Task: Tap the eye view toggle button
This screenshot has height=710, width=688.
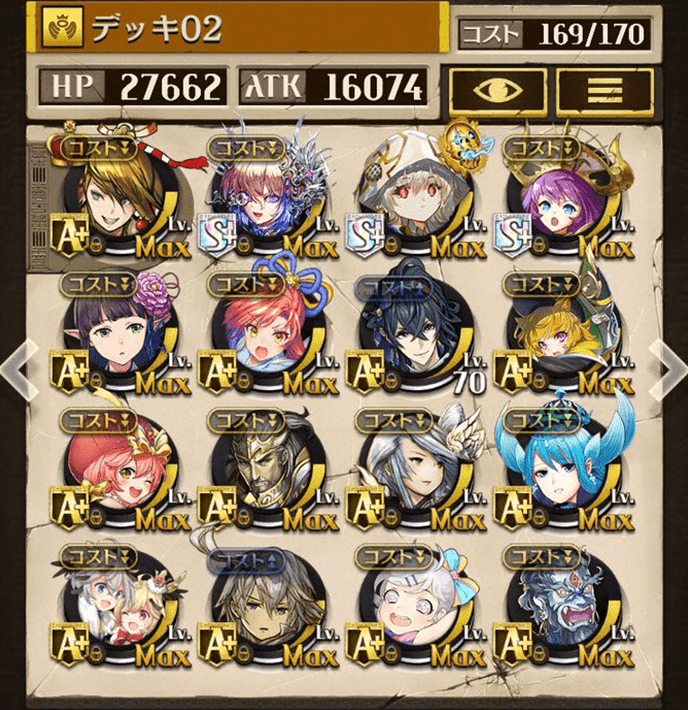Action: (495, 89)
